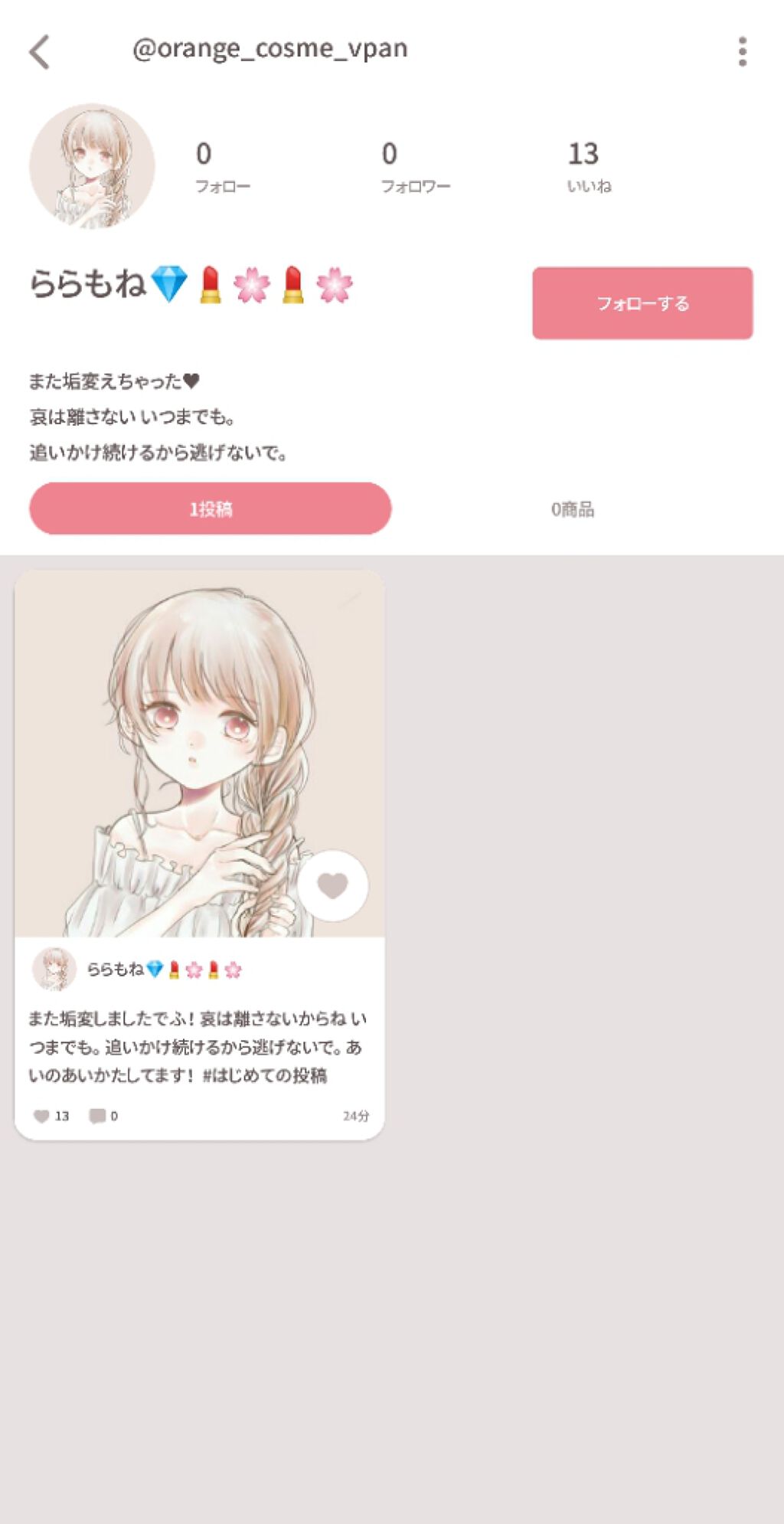This screenshot has width=784, height=1524.
Task: Switch to the 1投稿 tab
Action: (x=211, y=509)
